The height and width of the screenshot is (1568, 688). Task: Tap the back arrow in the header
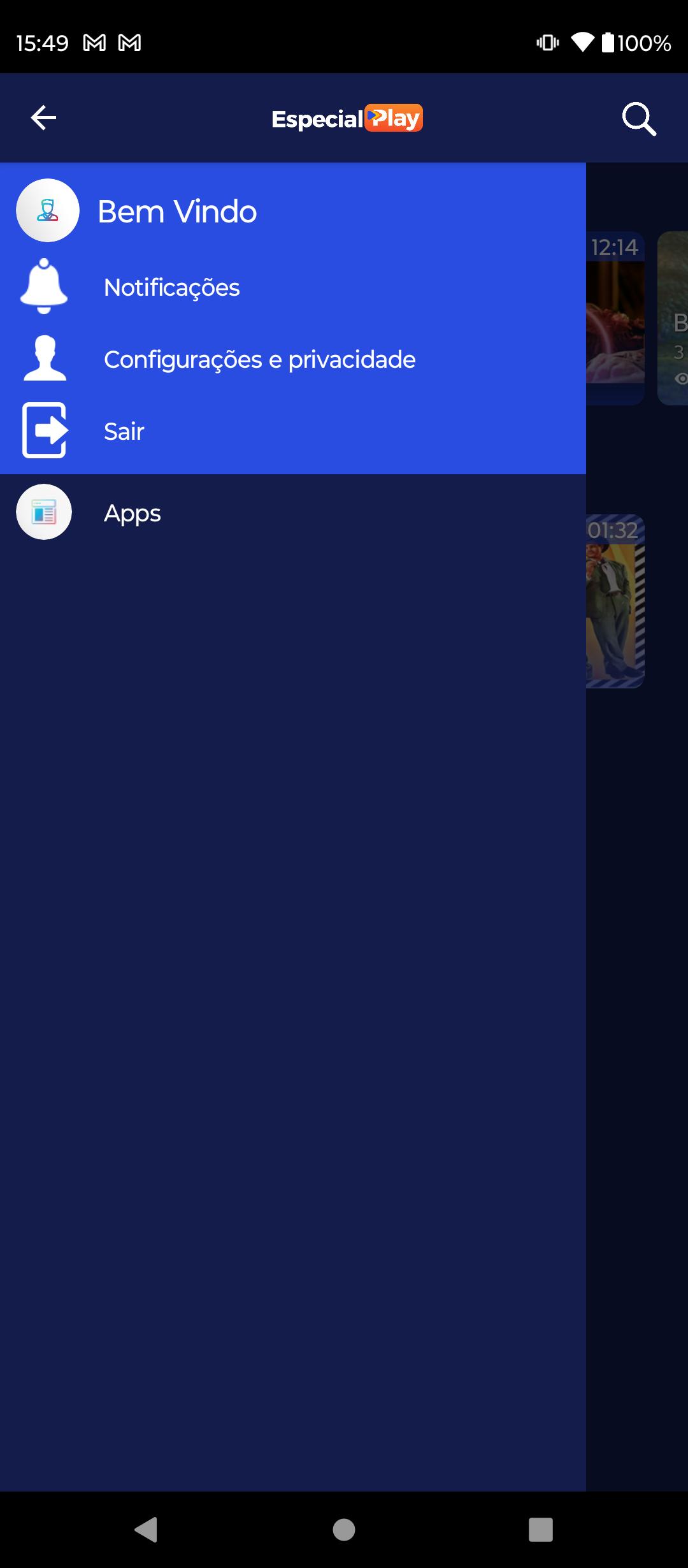pyautogui.click(x=43, y=118)
